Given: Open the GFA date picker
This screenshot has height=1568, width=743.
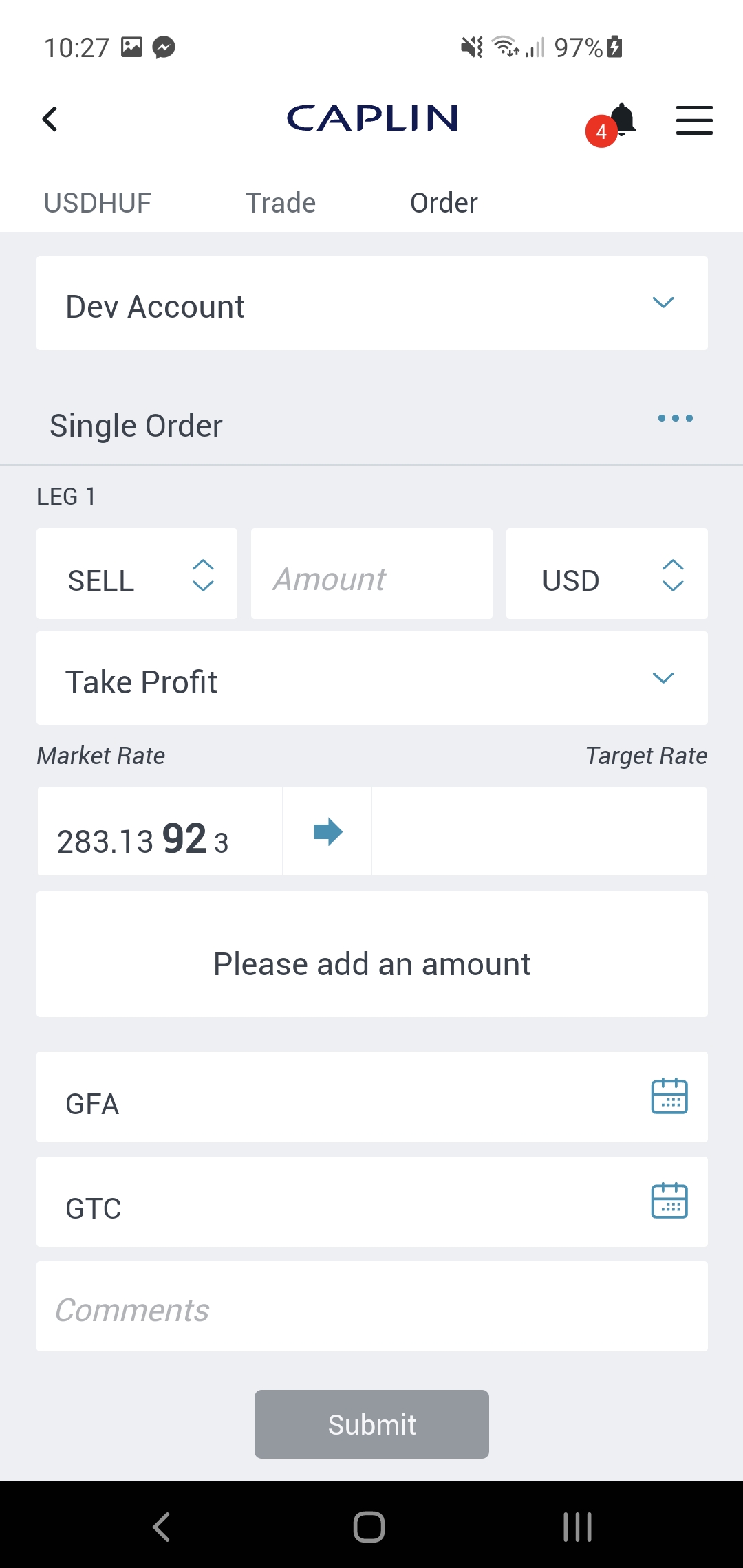Looking at the screenshot, I should [669, 1096].
